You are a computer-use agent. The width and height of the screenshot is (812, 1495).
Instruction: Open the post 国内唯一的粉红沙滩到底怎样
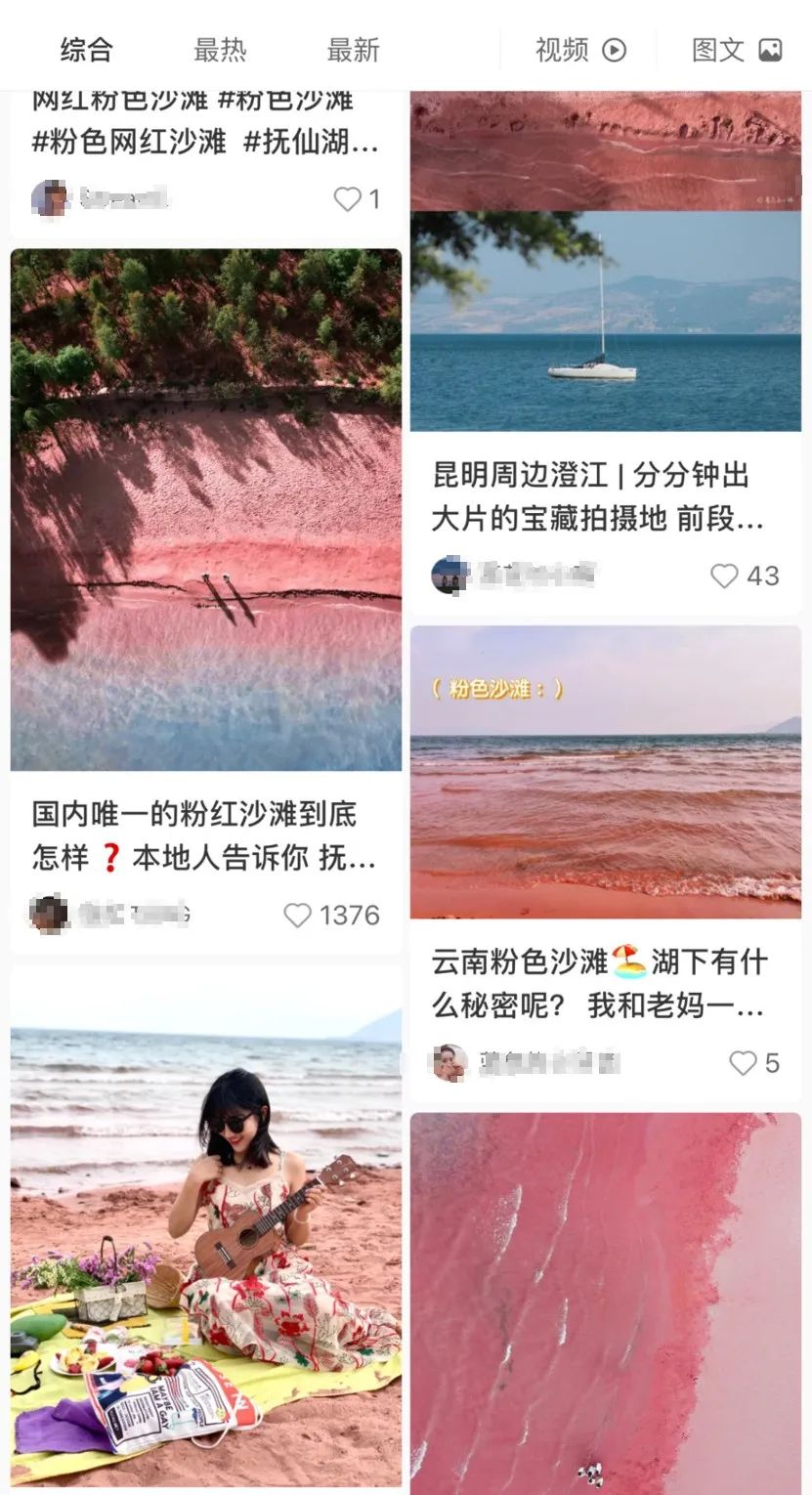(205, 836)
